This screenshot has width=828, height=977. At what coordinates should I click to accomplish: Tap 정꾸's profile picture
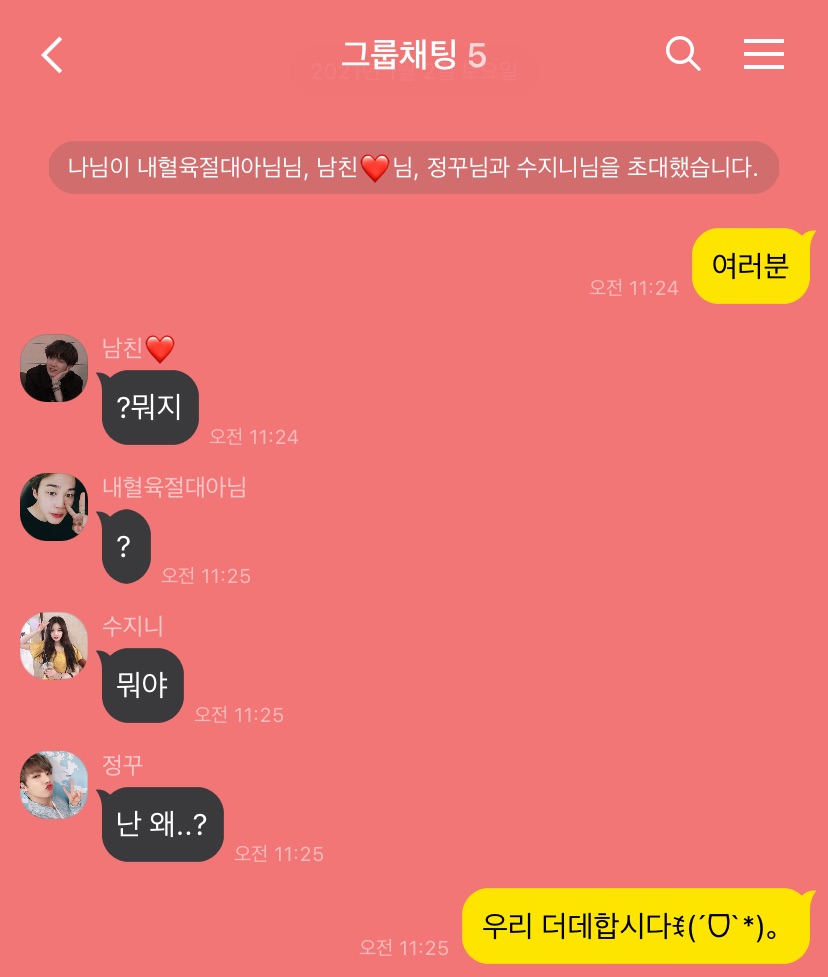tap(54, 785)
